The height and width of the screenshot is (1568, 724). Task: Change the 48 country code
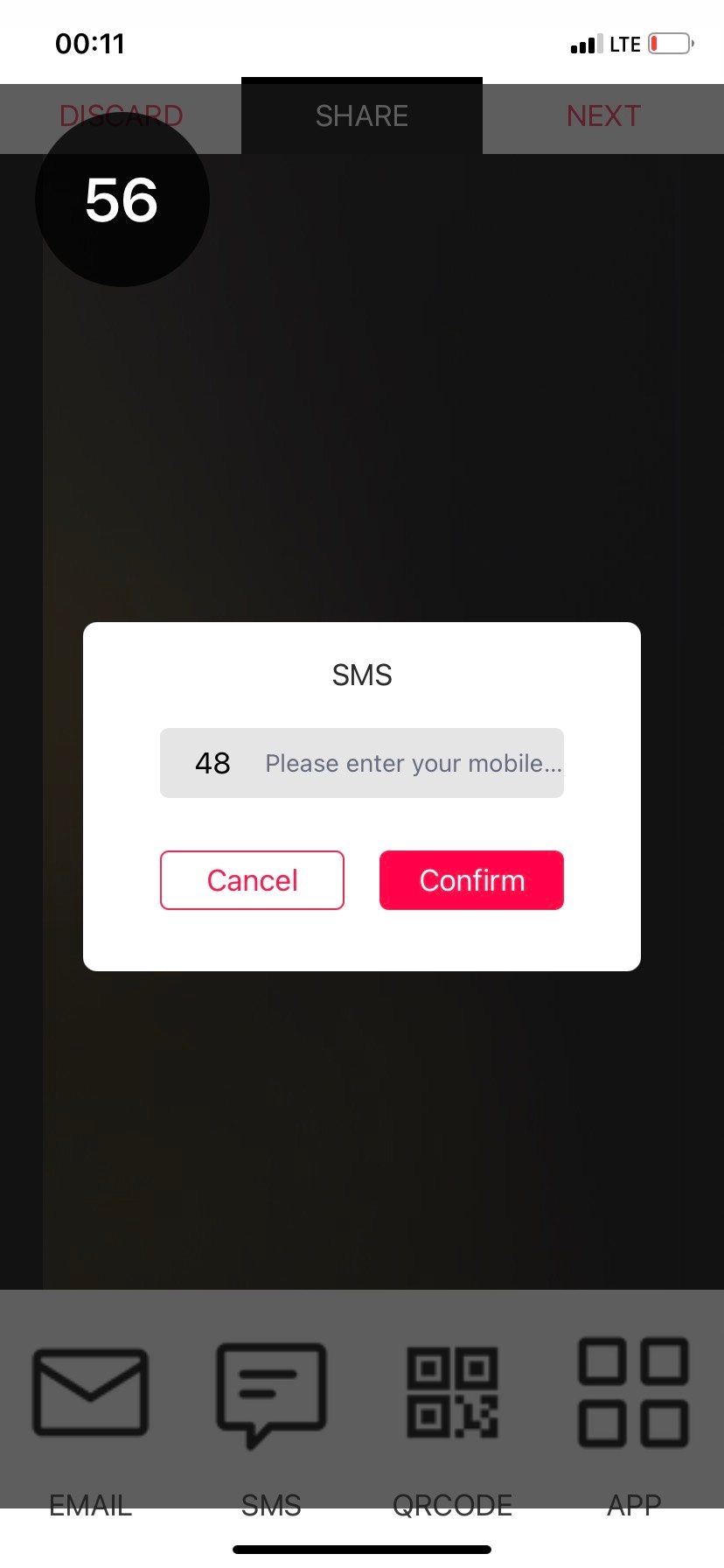[212, 763]
